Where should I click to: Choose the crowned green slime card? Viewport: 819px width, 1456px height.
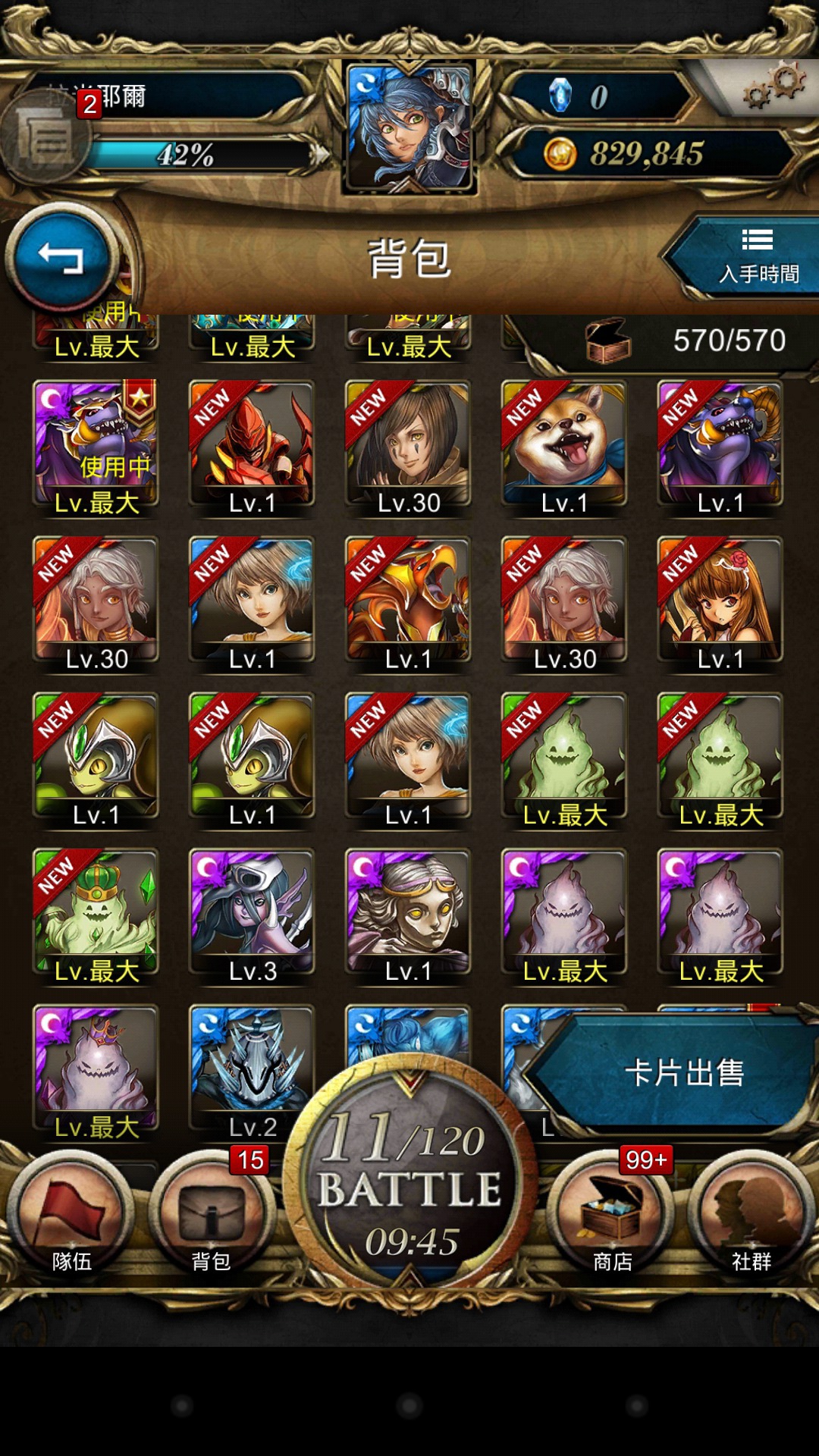click(x=96, y=917)
